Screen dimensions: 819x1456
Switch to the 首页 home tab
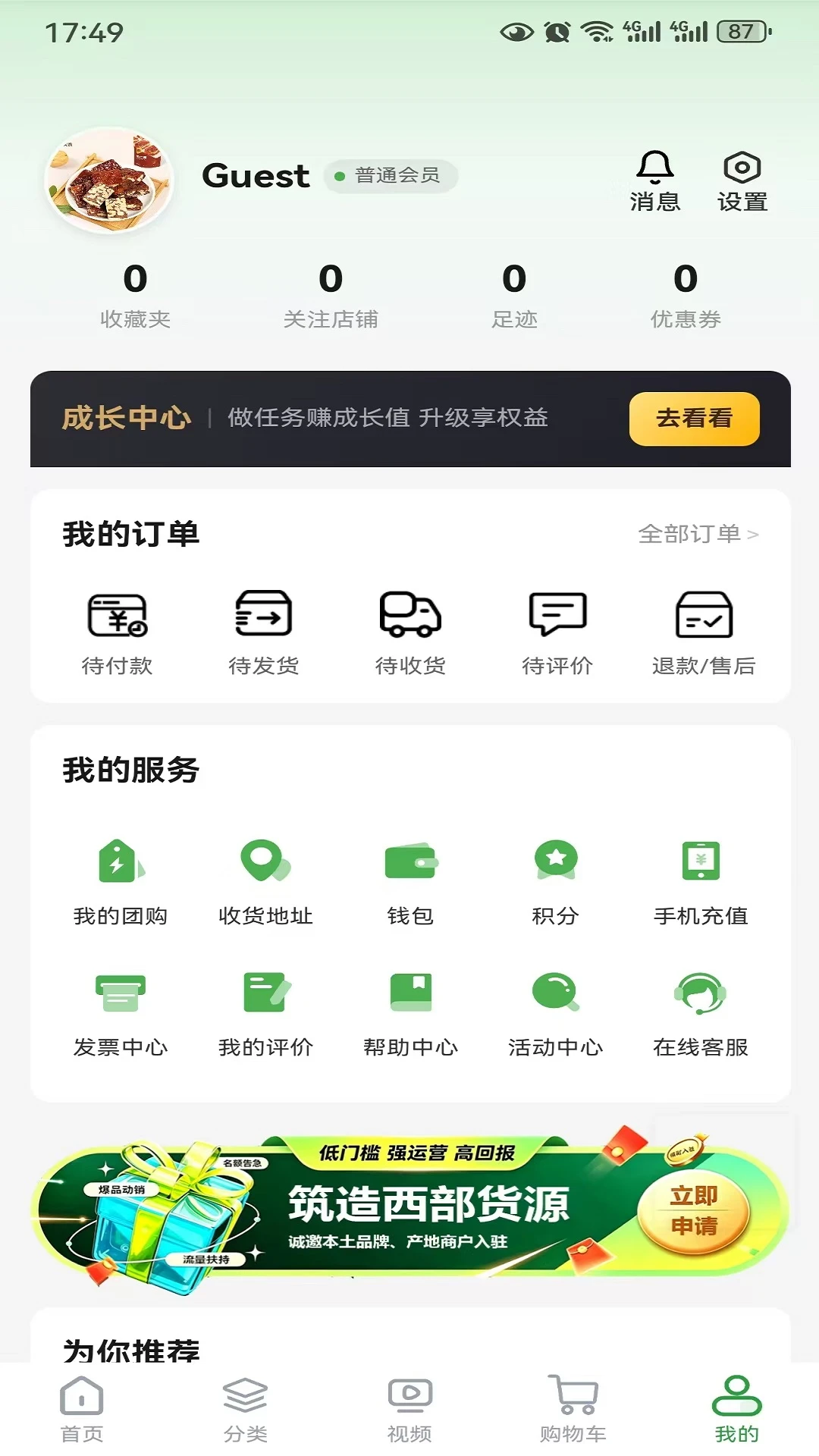(82, 1409)
